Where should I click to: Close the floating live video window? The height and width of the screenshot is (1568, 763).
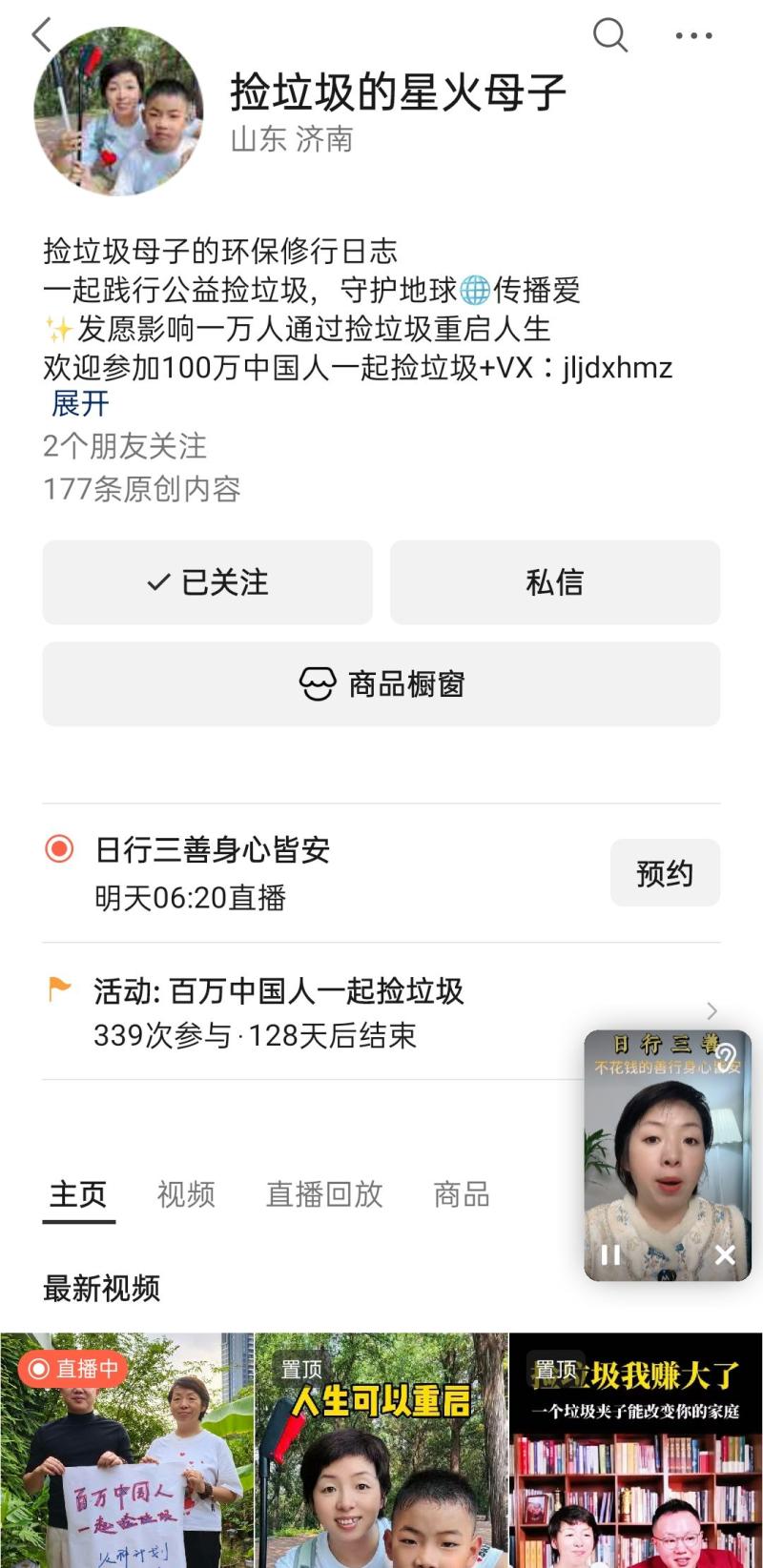[725, 1254]
